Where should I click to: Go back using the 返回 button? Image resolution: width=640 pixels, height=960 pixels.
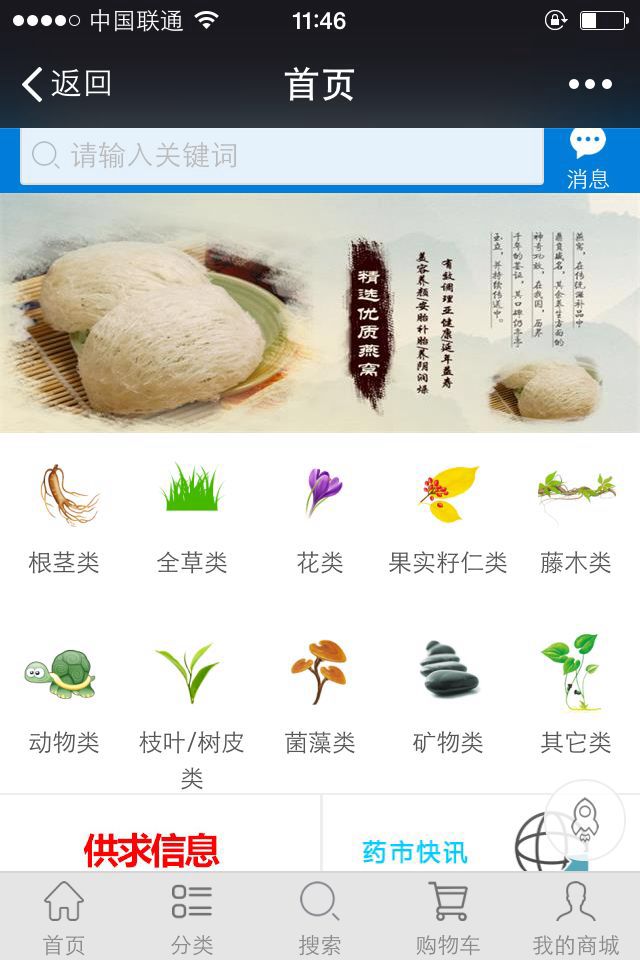(x=66, y=84)
